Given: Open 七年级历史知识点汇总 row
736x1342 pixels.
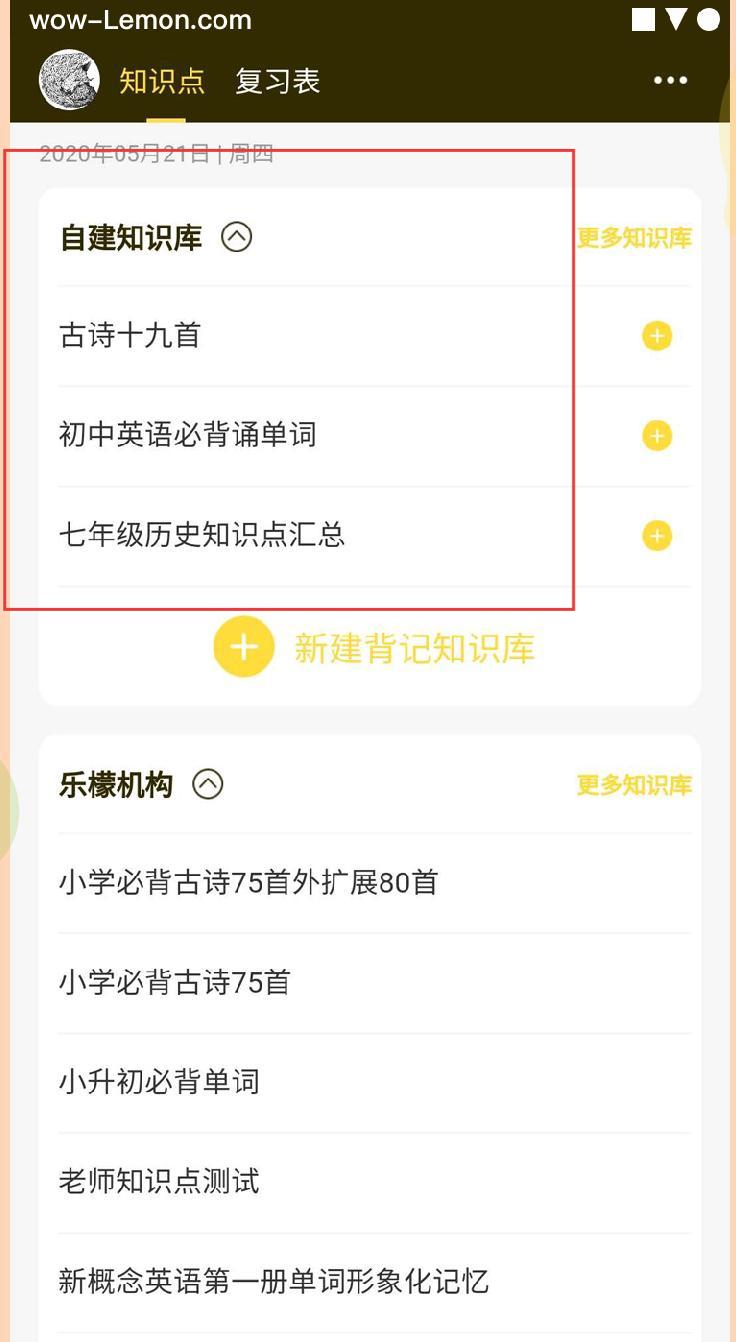Looking at the screenshot, I should pyautogui.click(x=374, y=536).
